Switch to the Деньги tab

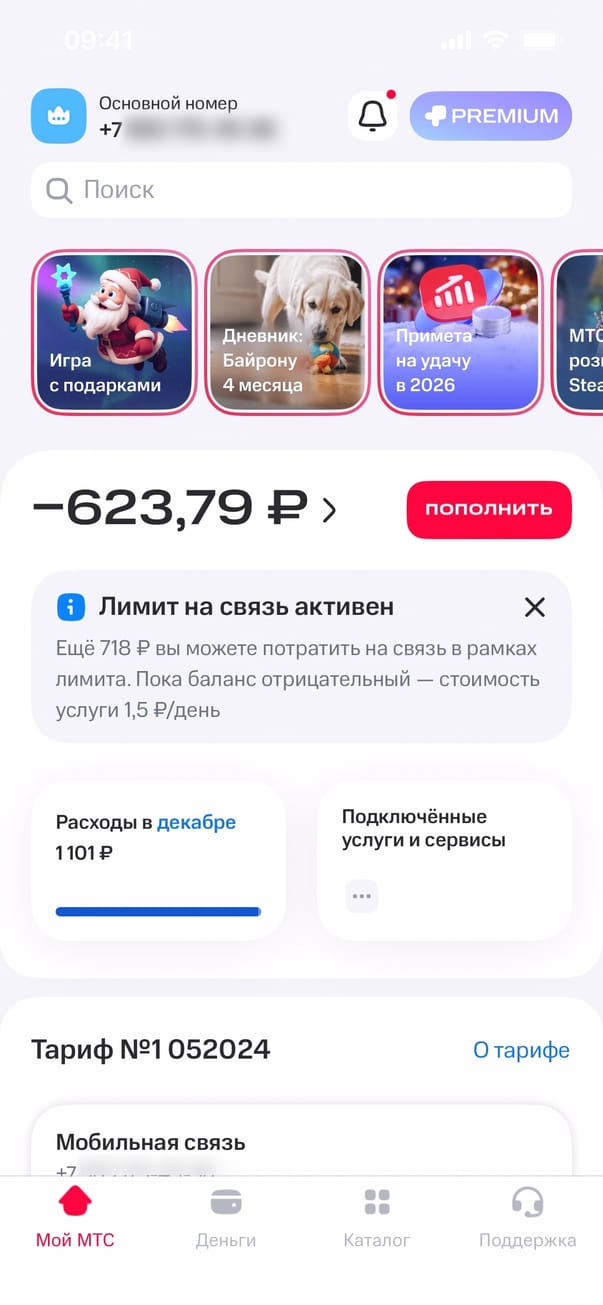tap(226, 1218)
